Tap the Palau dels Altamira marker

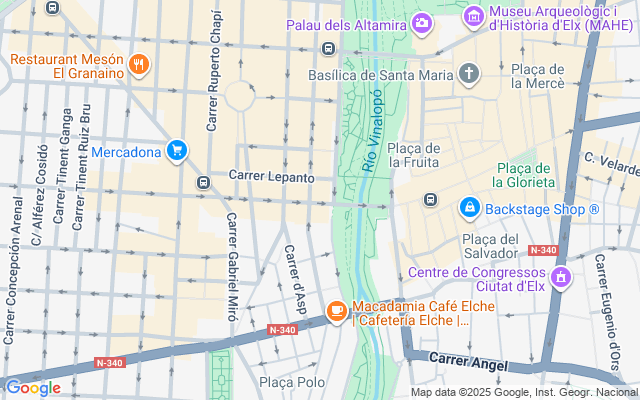[x=422, y=24]
